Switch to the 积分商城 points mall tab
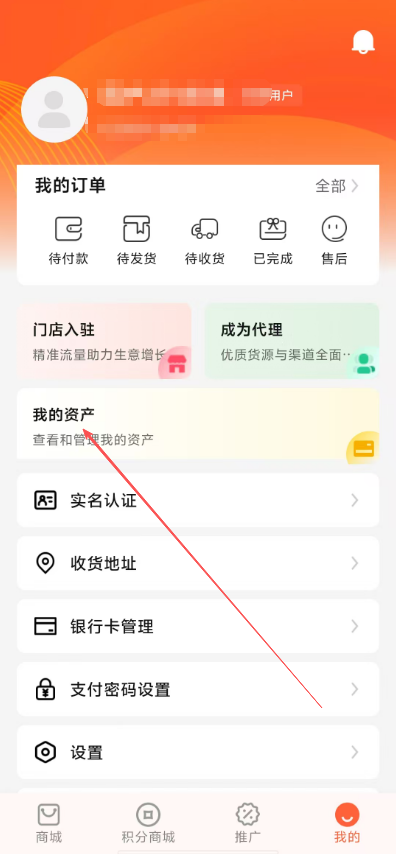This screenshot has height=854, width=396. pos(148,822)
